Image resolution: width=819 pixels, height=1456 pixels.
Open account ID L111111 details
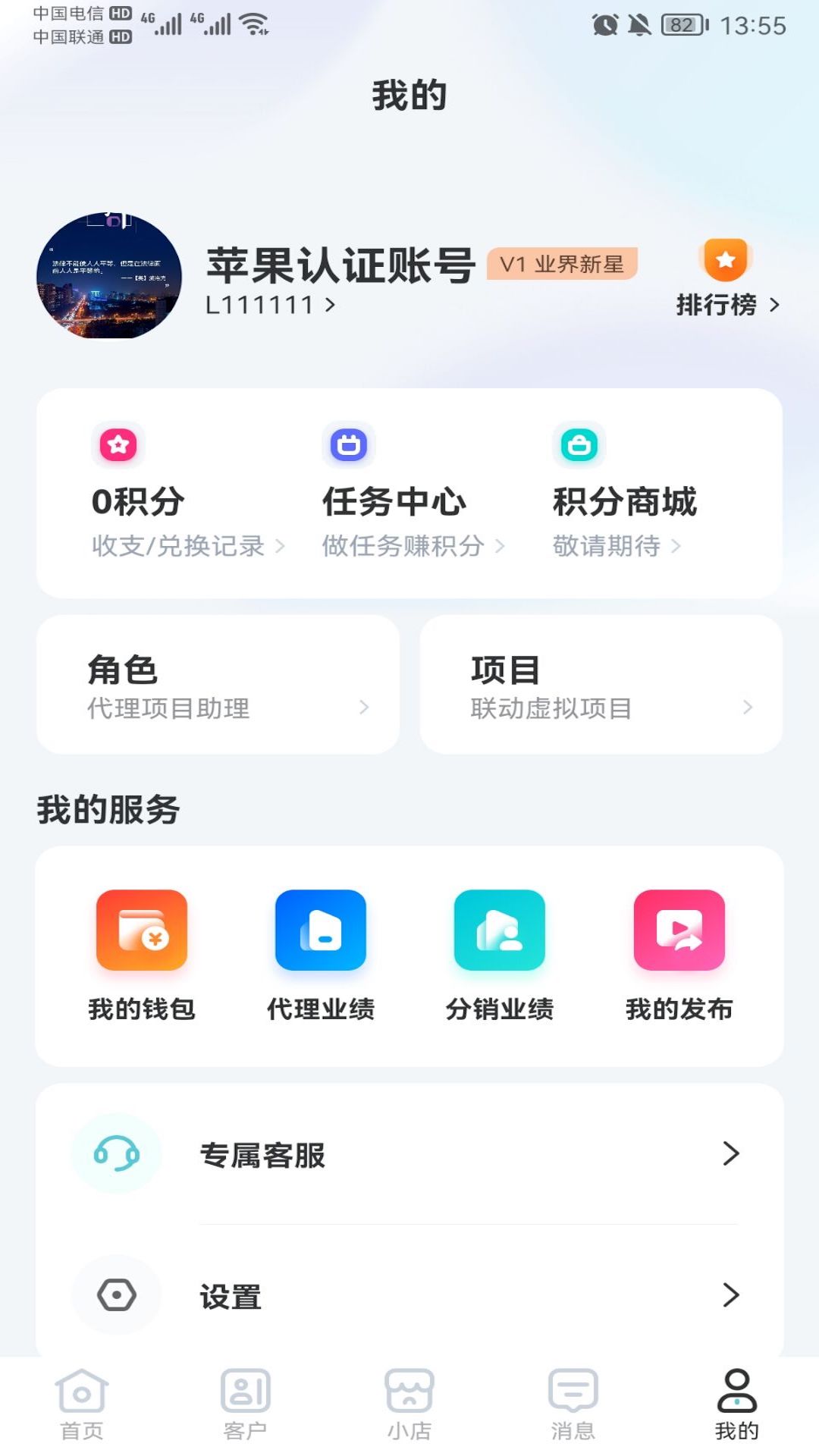270,305
